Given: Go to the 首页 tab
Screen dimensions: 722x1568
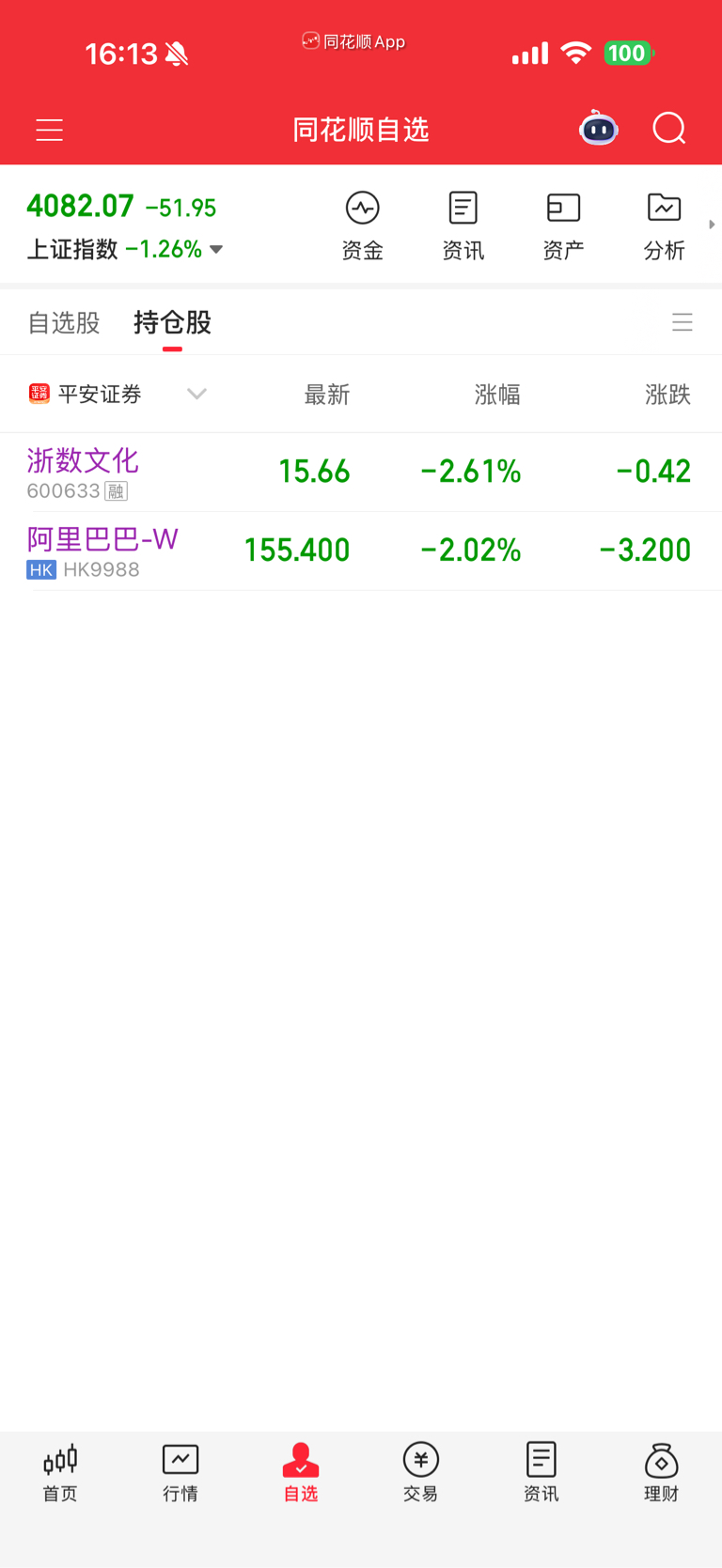Looking at the screenshot, I should tap(60, 1472).
